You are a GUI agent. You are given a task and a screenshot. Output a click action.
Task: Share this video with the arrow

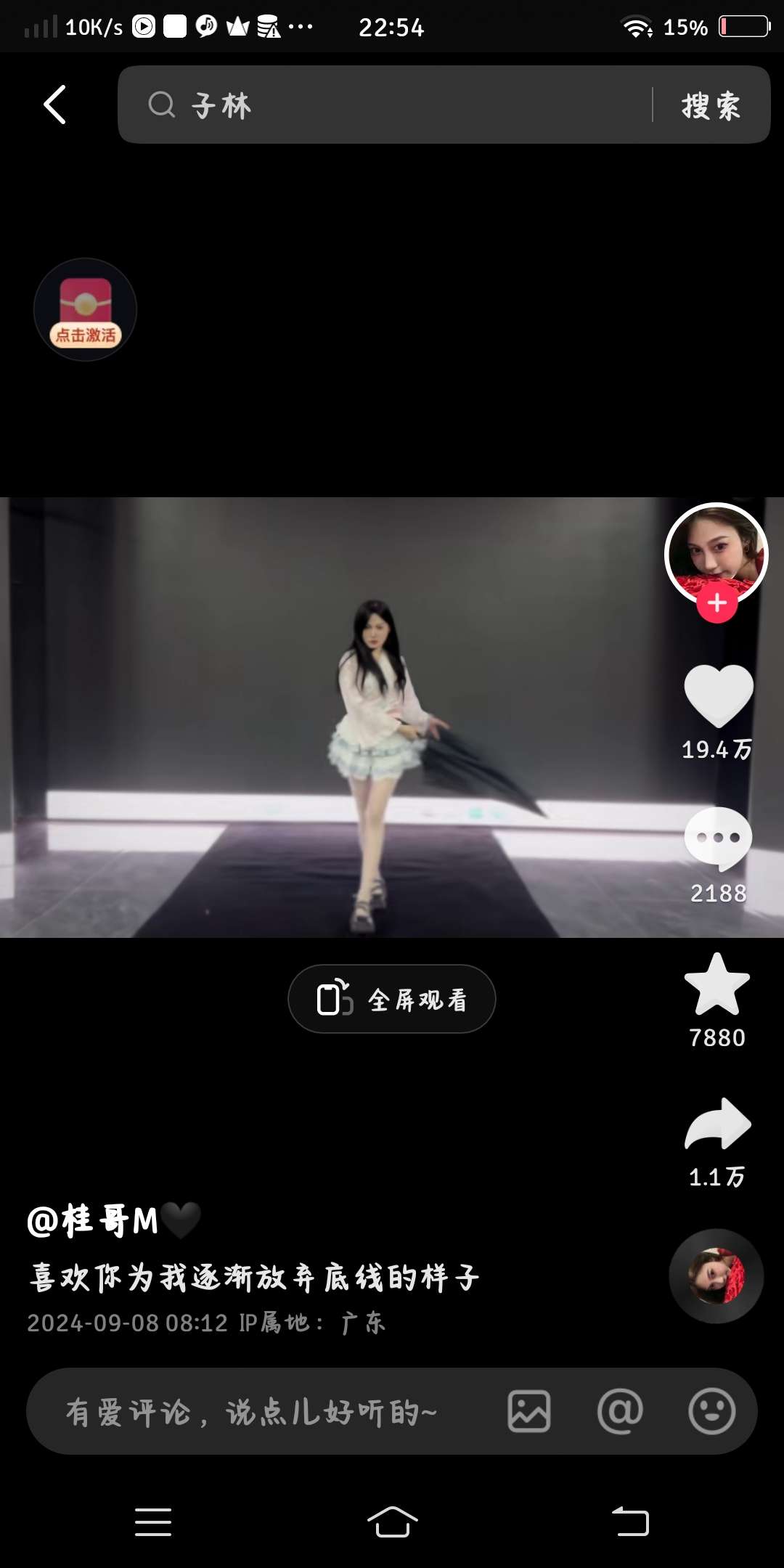point(717,1124)
